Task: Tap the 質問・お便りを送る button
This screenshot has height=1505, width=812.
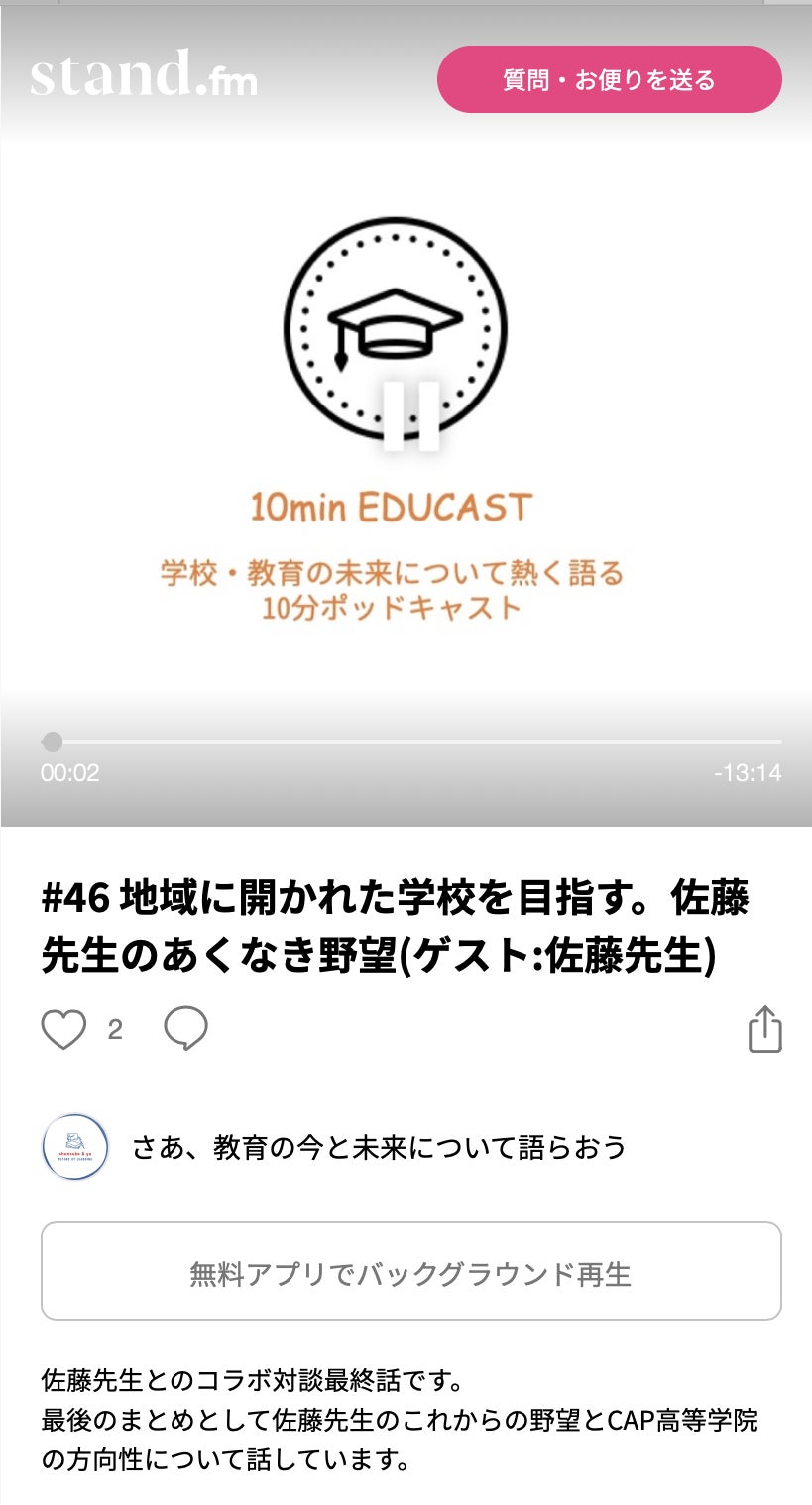Action: (609, 79)
